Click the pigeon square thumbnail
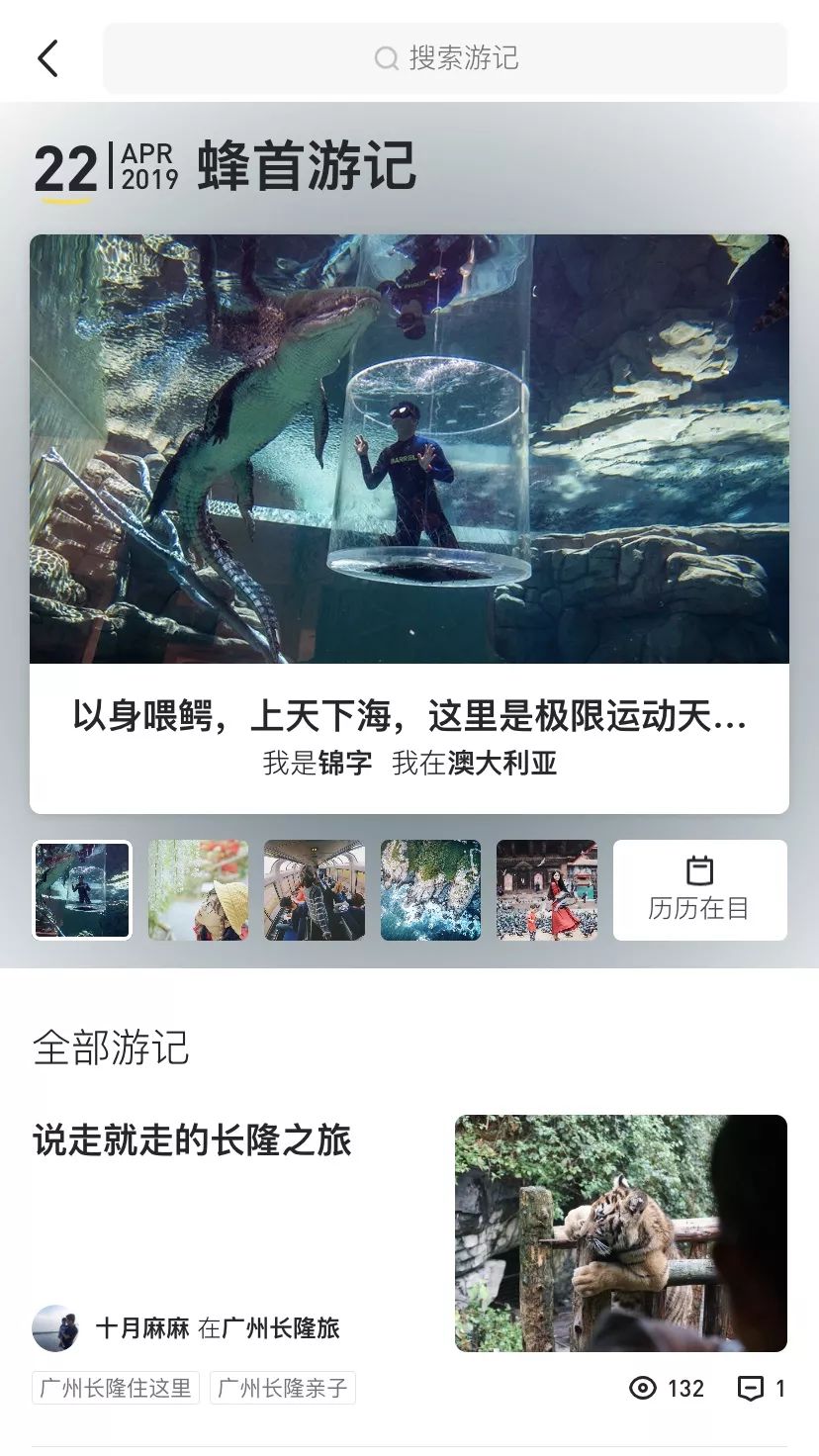819x1456 pixels. coord(547,890)
